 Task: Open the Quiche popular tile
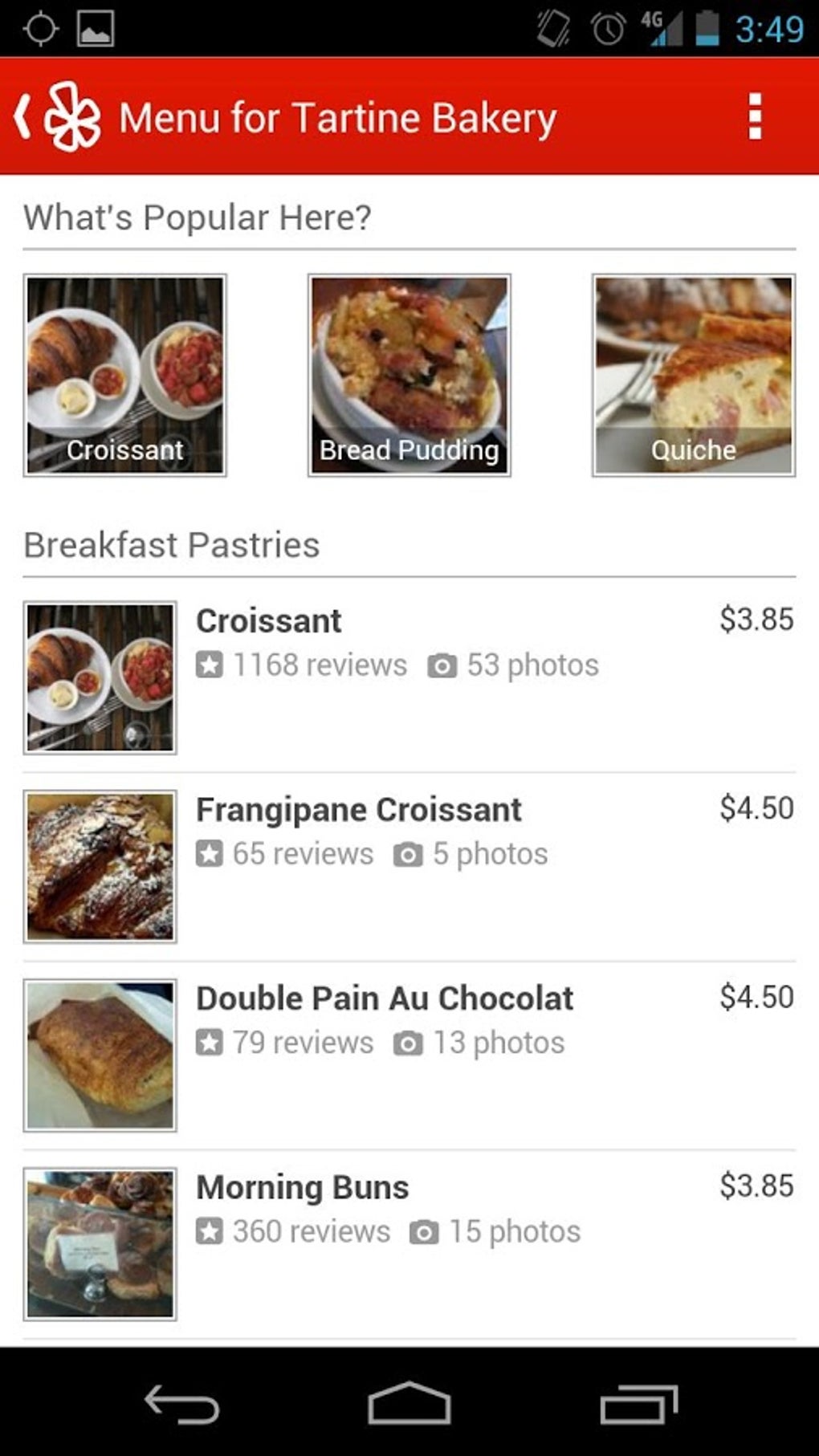point(694,376)
